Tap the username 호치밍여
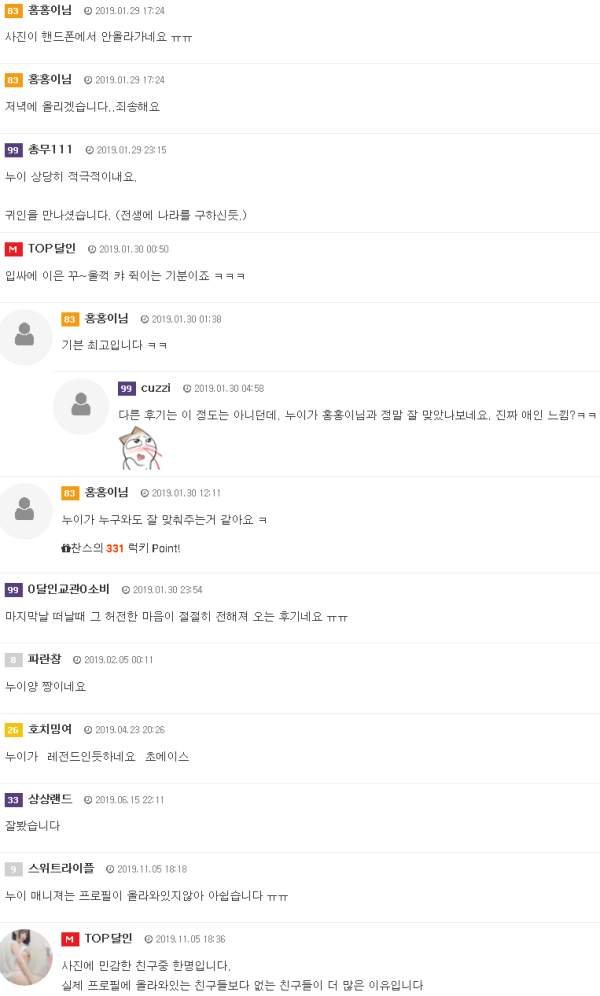Image resolution: width=600 pixels, height=996 pixels. click(50, 729)
